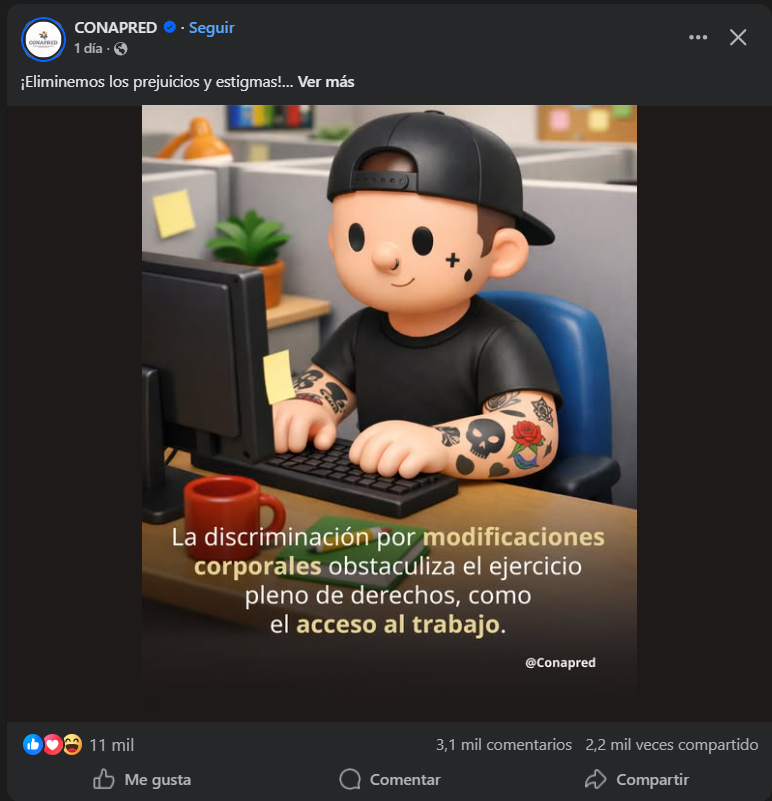Open the post image in full view
772x801 pixels.
coord(389,391)
